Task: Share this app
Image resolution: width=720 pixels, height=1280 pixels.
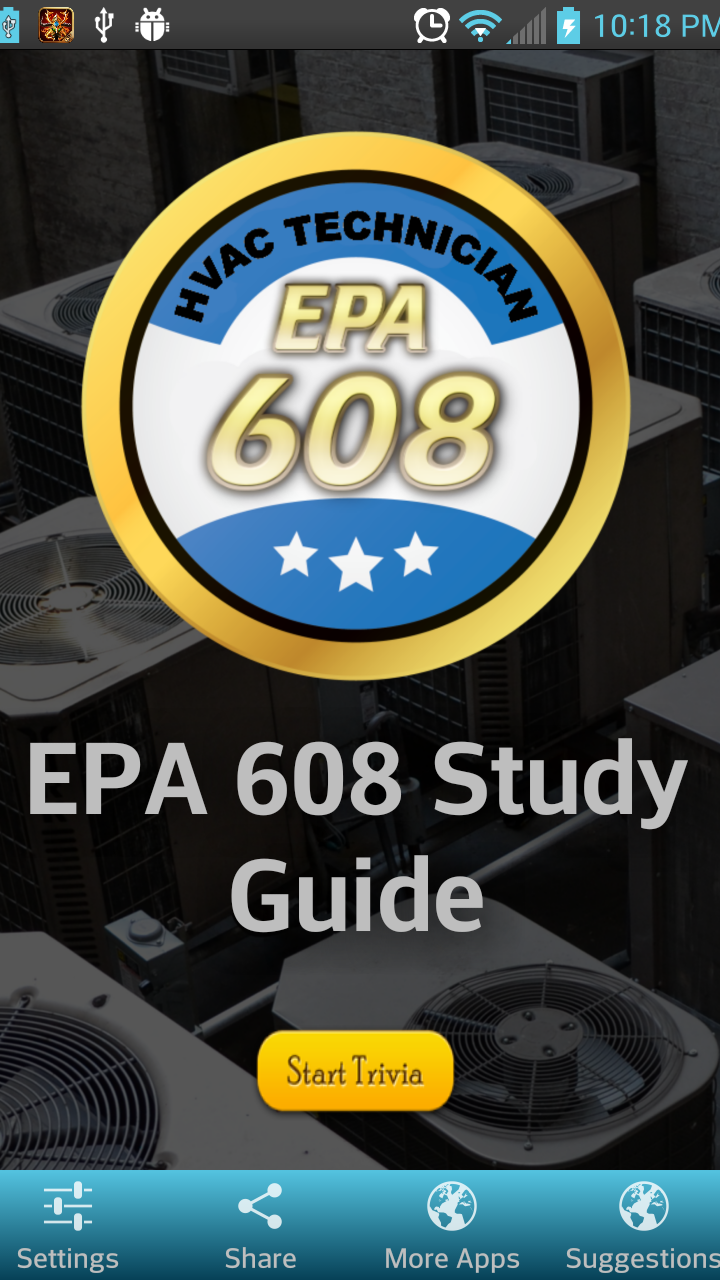Action: pos(260,1225)
